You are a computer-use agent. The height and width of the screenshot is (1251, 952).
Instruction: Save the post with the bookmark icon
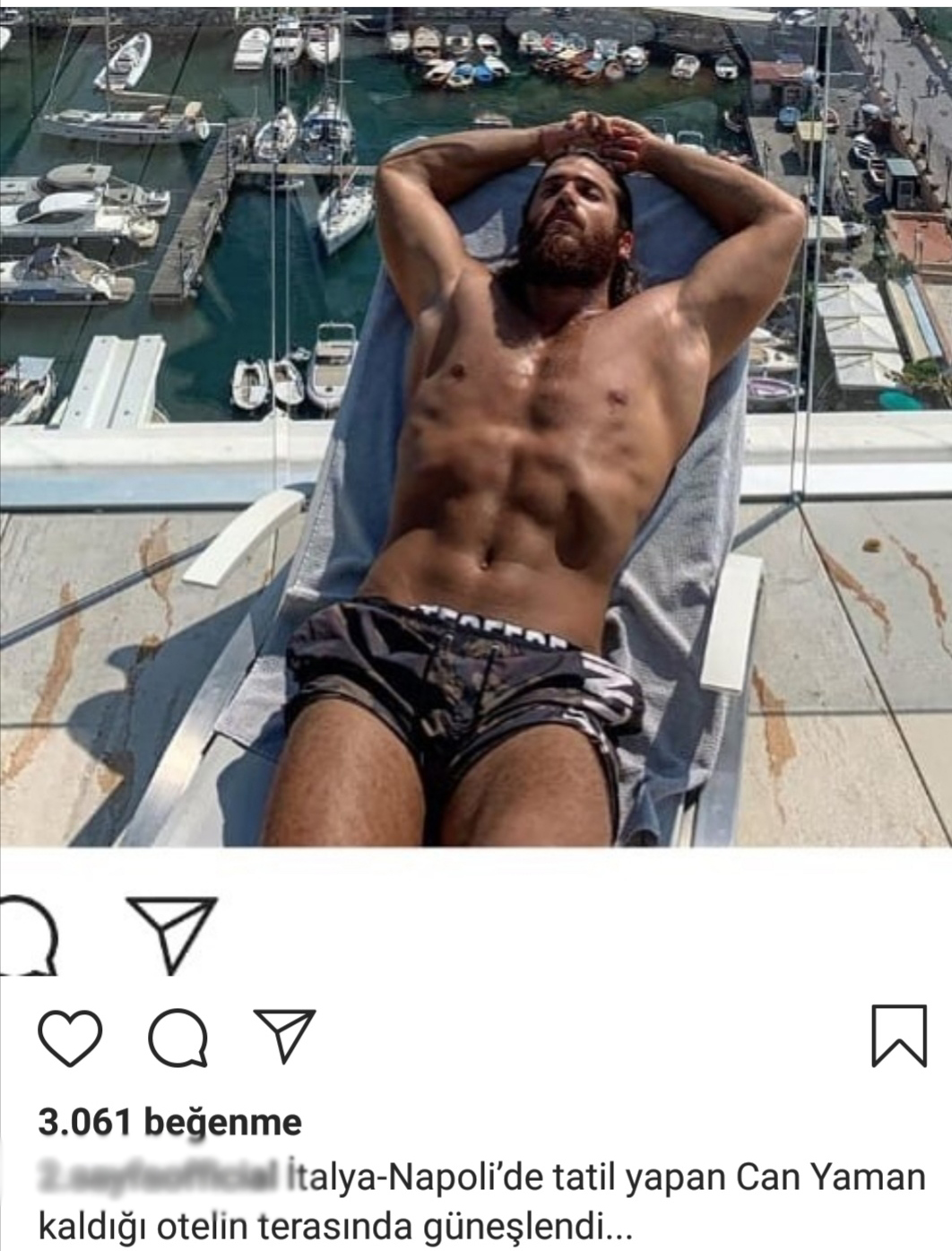[x=899, y=1035]
